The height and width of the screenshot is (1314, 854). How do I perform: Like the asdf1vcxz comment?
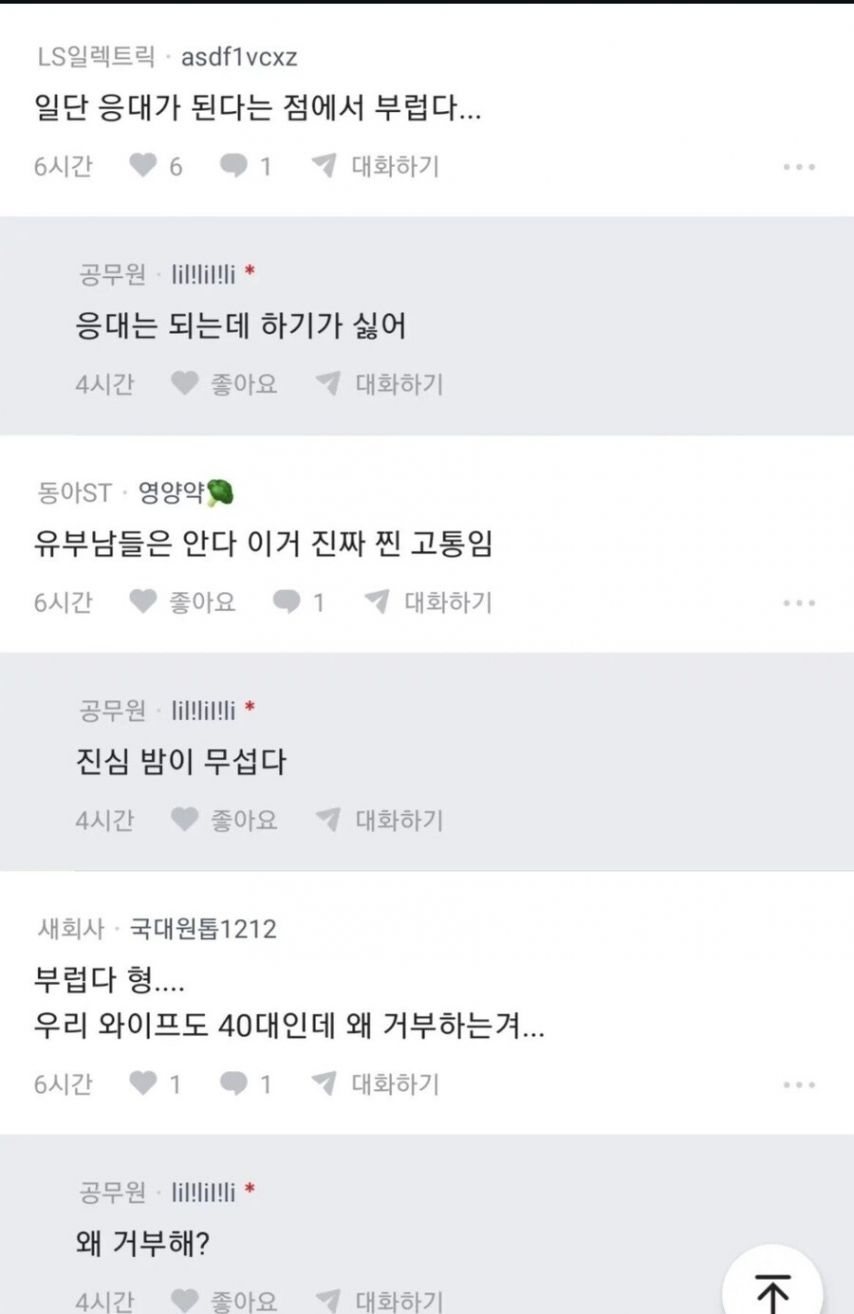[146, 166]
